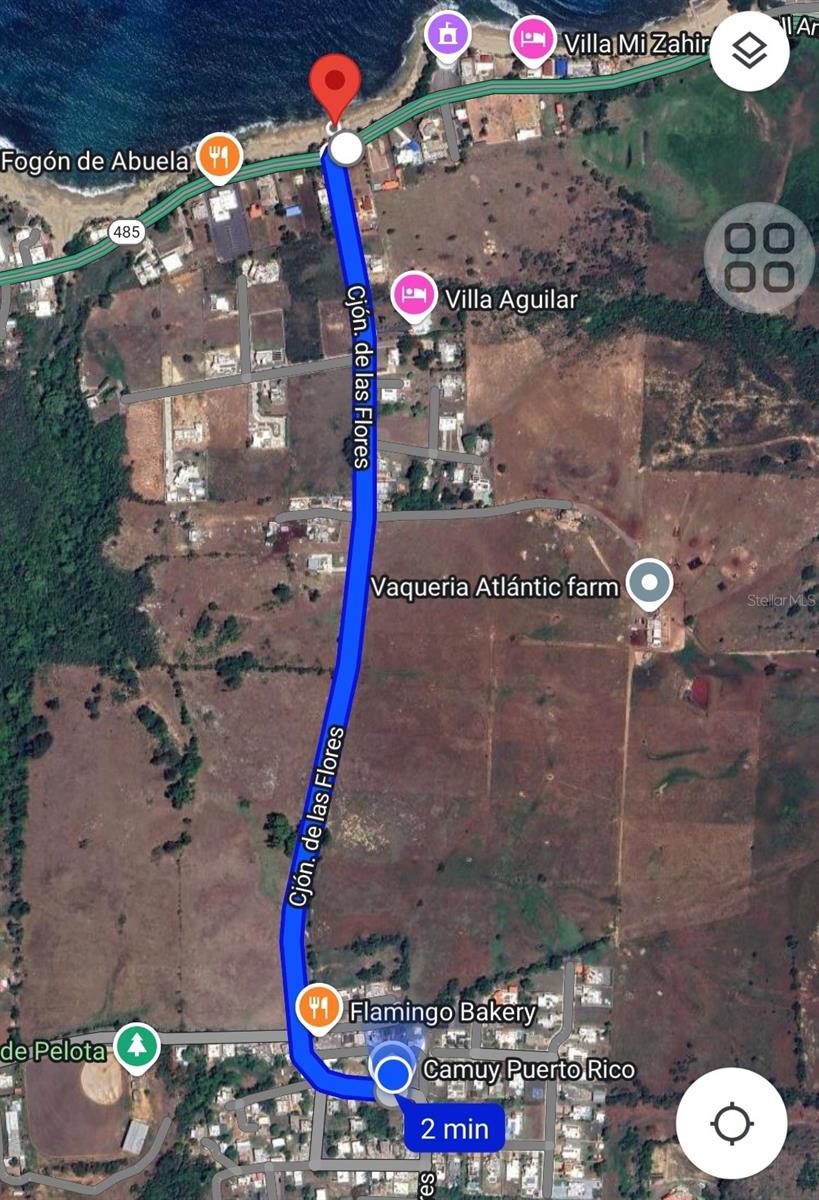Tap the four-squares floating button

[759, 258]
